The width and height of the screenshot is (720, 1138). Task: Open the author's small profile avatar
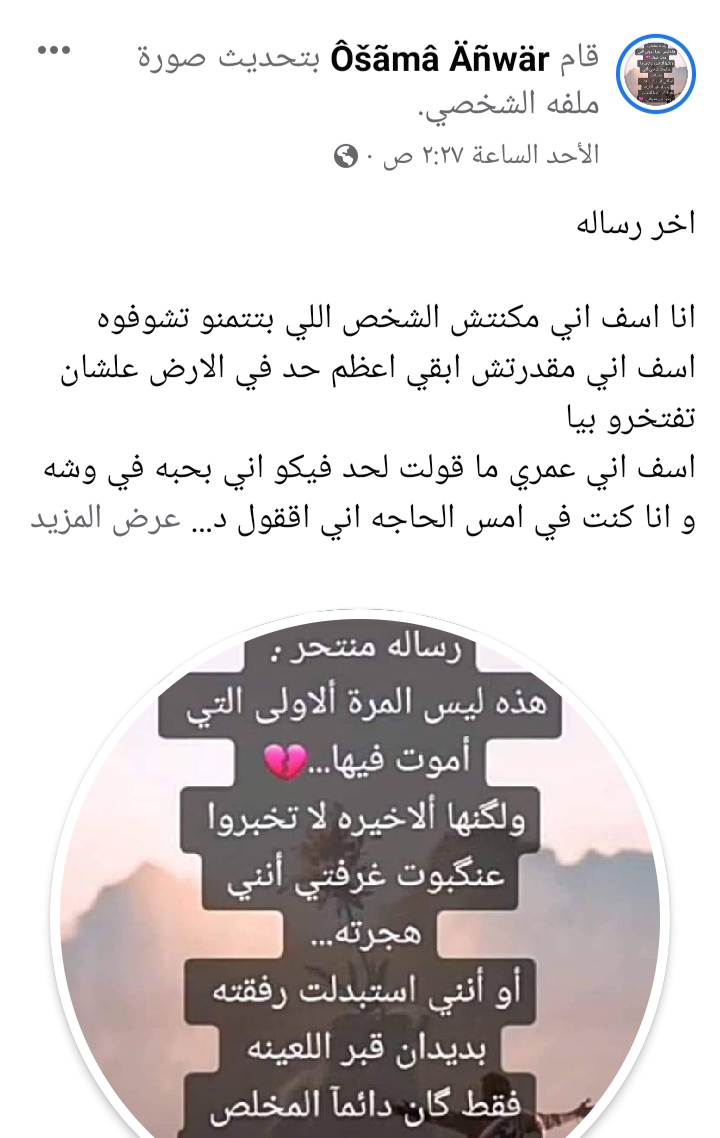click(x=654, y=74)
